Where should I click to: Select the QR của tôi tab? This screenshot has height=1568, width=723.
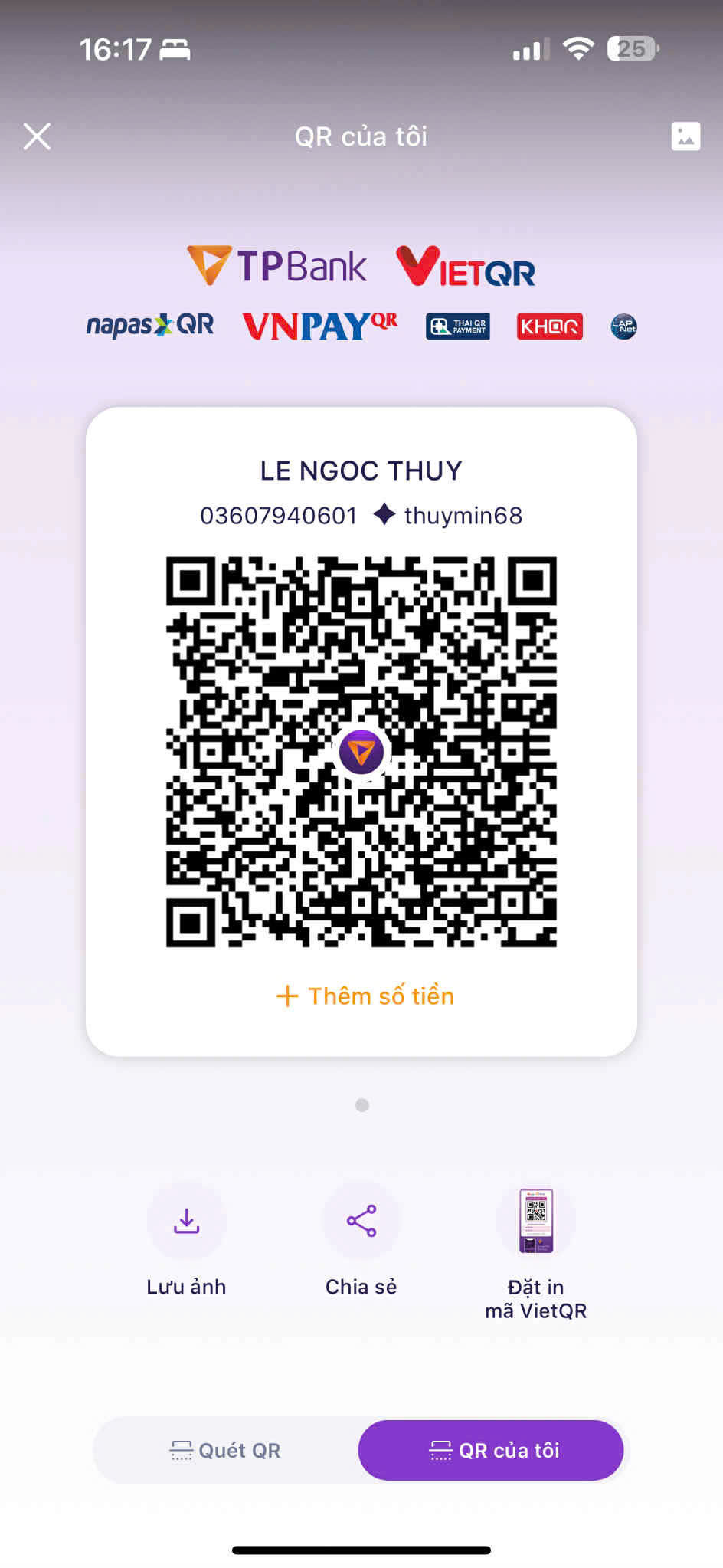click(491, 1450)
